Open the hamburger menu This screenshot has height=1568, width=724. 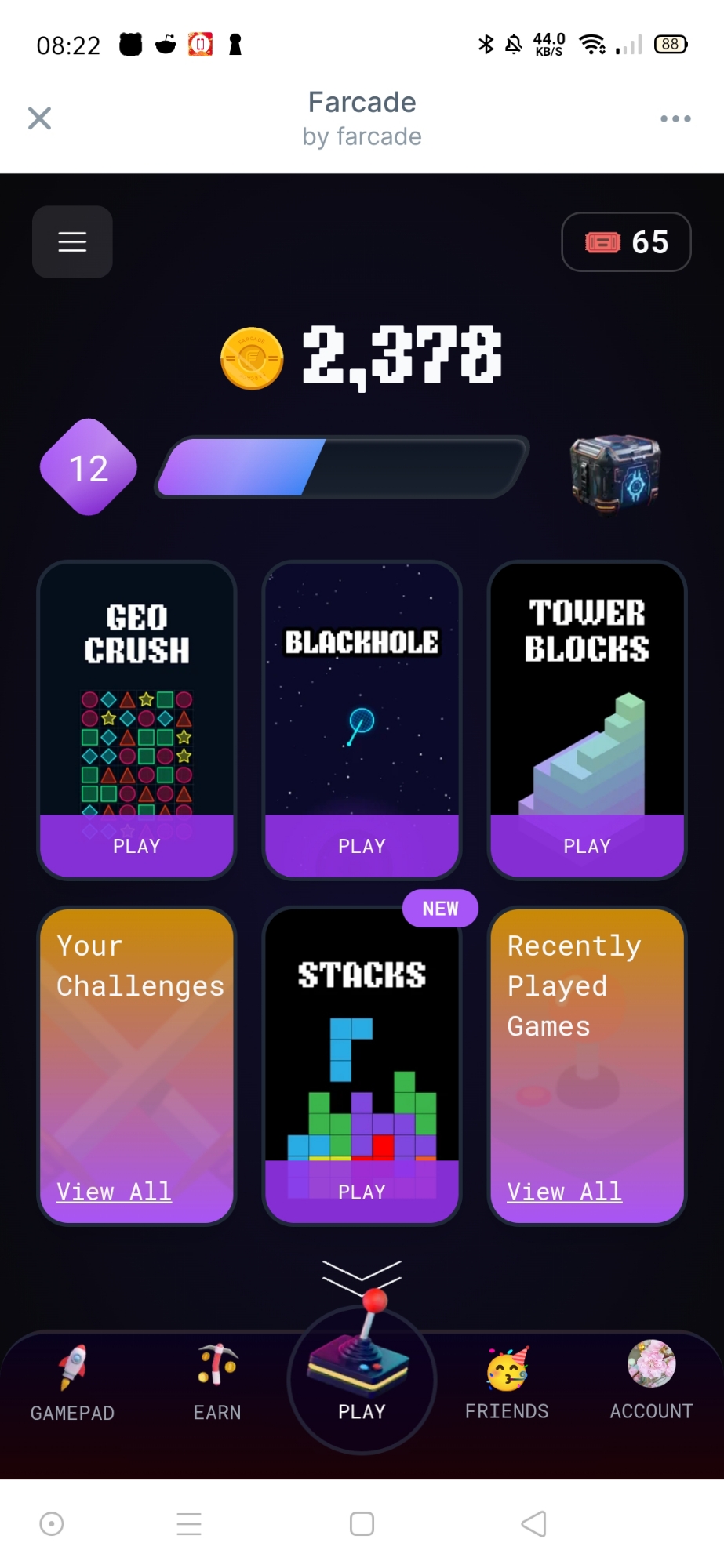coord(72,241)
